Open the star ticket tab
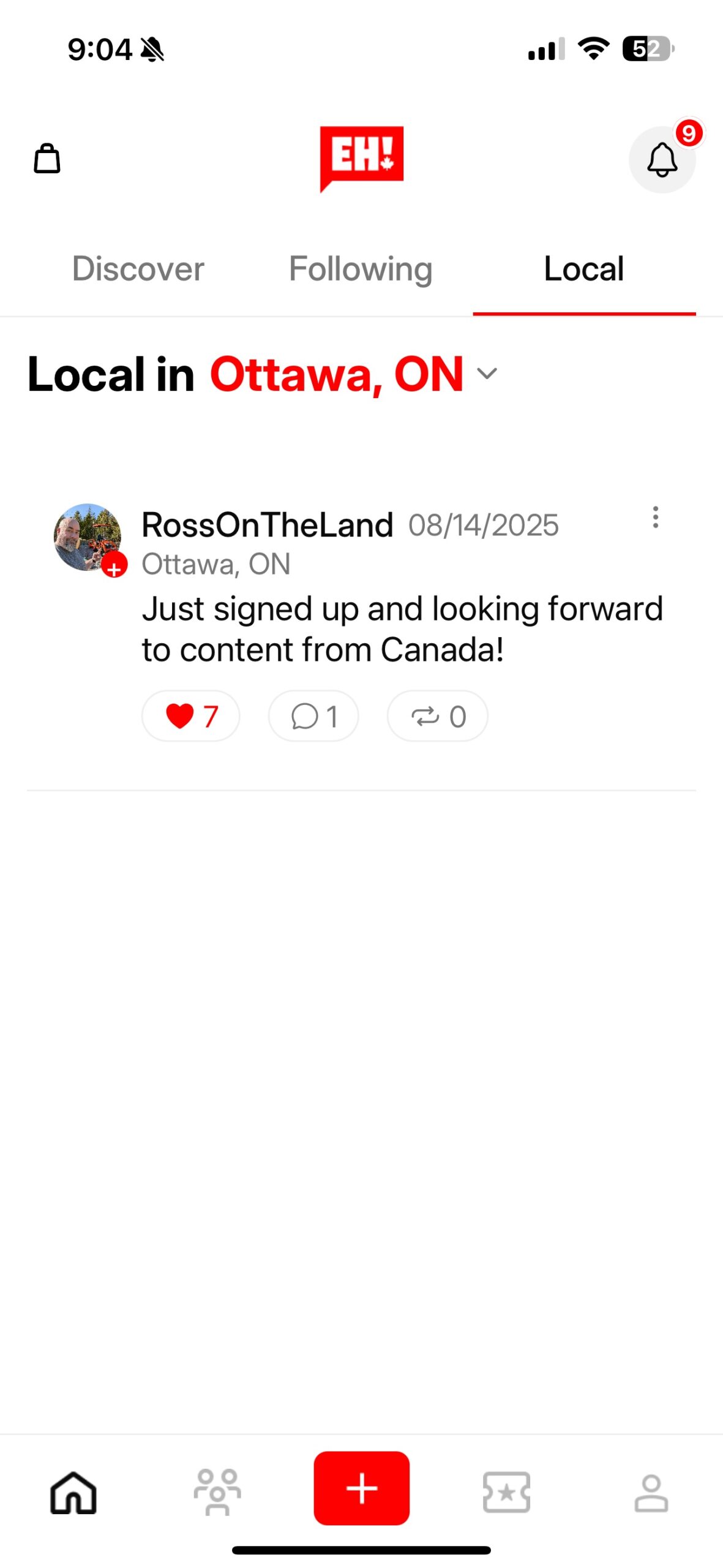The width and height of the screenshot is (723, 1568). (x=506, y=1492)
